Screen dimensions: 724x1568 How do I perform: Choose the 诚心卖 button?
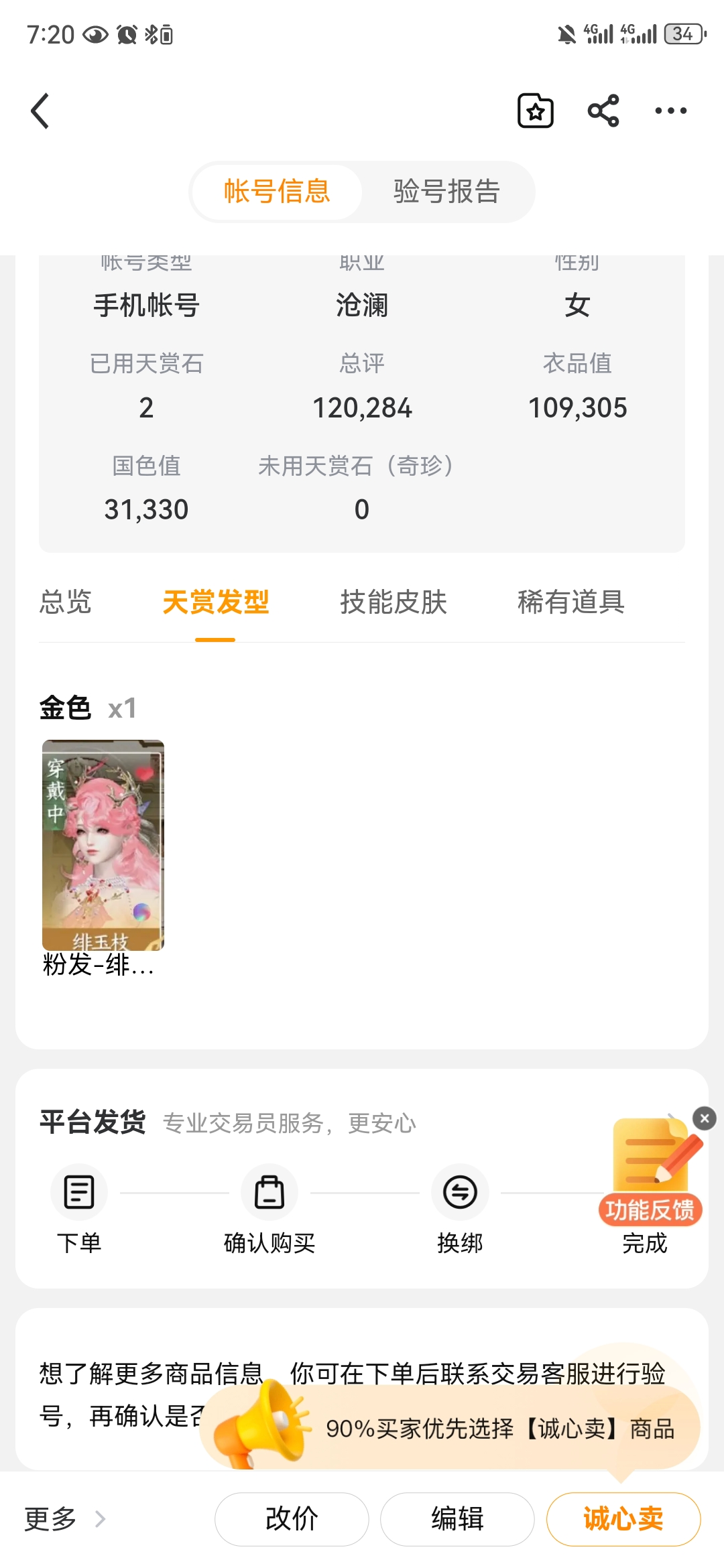click(x=623, y=1519)
